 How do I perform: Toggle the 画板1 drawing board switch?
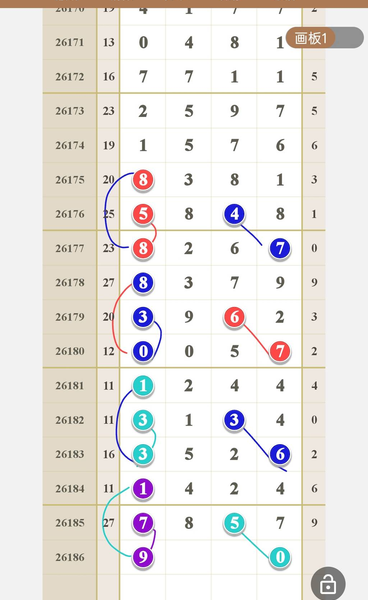click(x=325, y=38)
